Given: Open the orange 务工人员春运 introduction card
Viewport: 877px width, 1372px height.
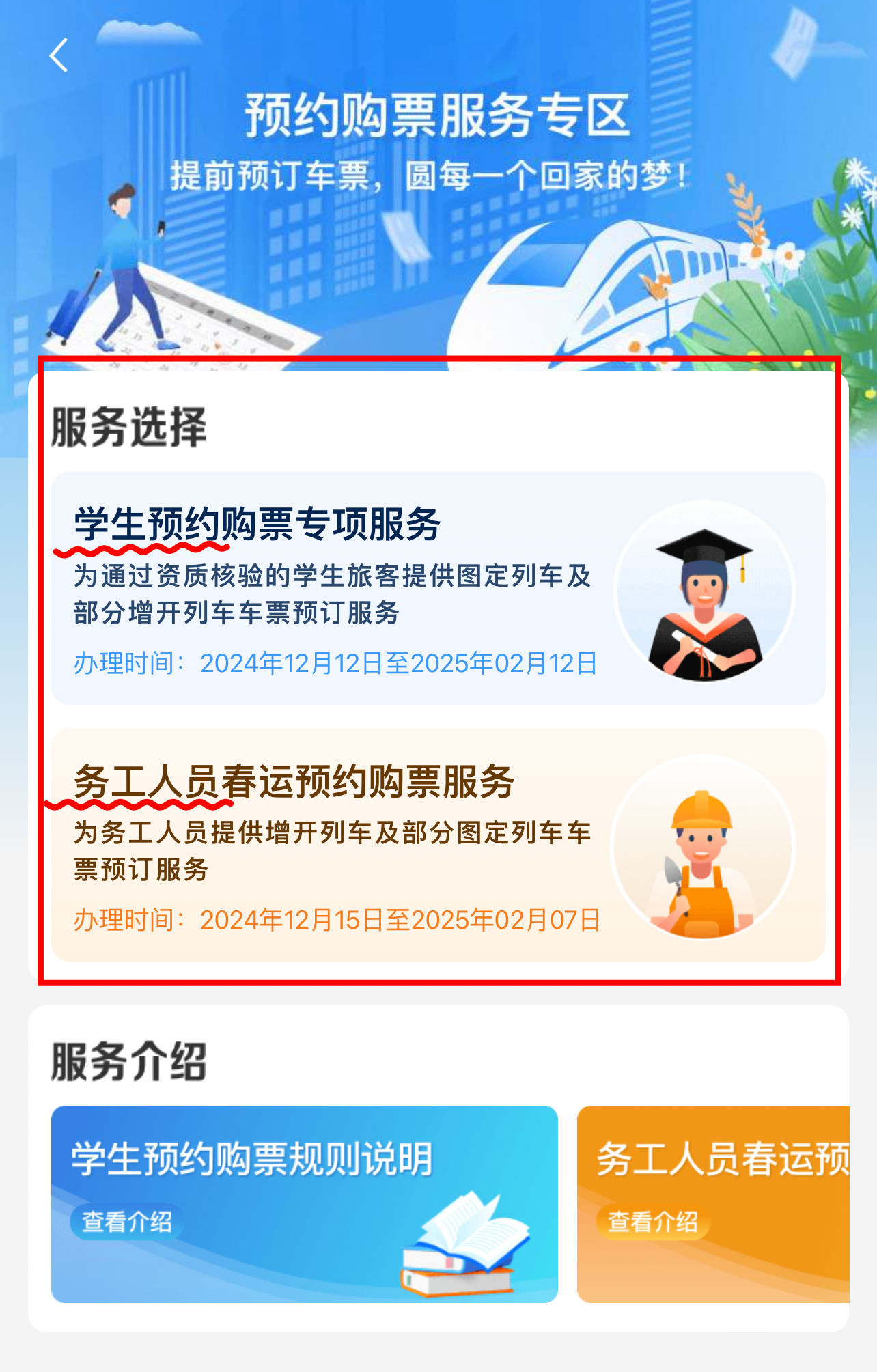Looking at the screenshot, I should [712, 1203].
